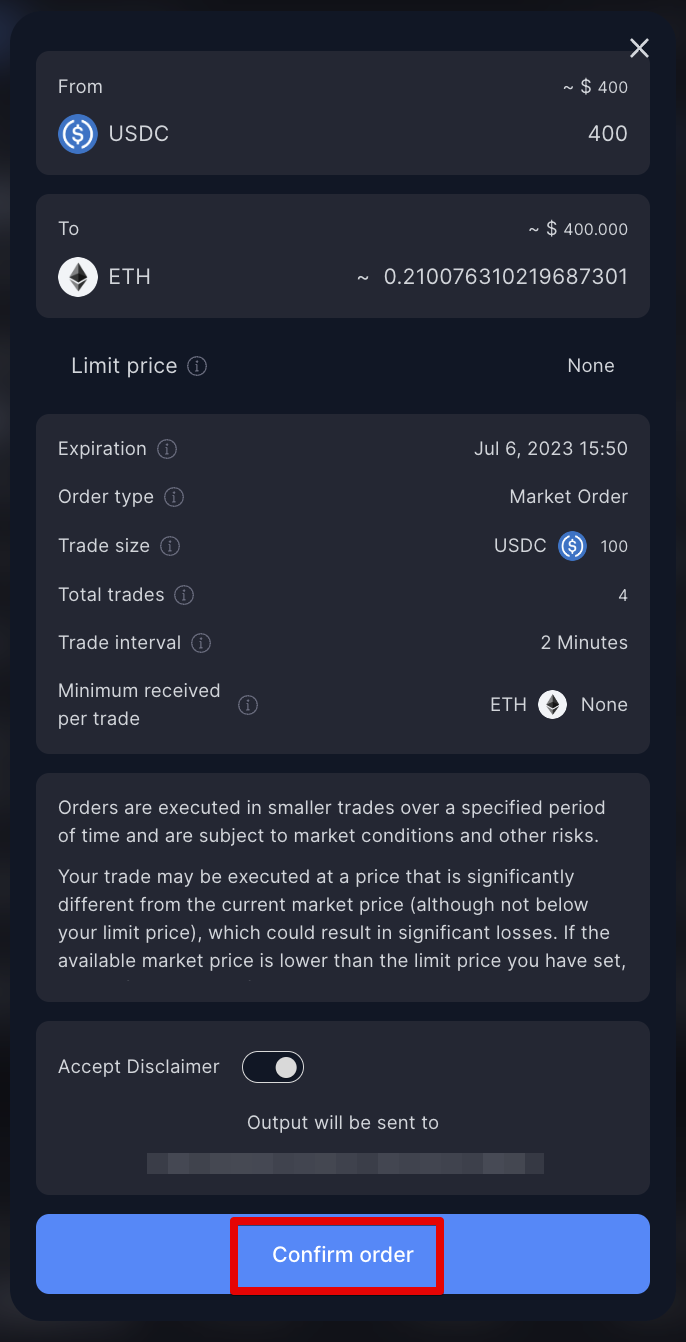Viewport: 686px width, 1342px height.
Task: Show info about Minimum received per trade
Action: 248,705
